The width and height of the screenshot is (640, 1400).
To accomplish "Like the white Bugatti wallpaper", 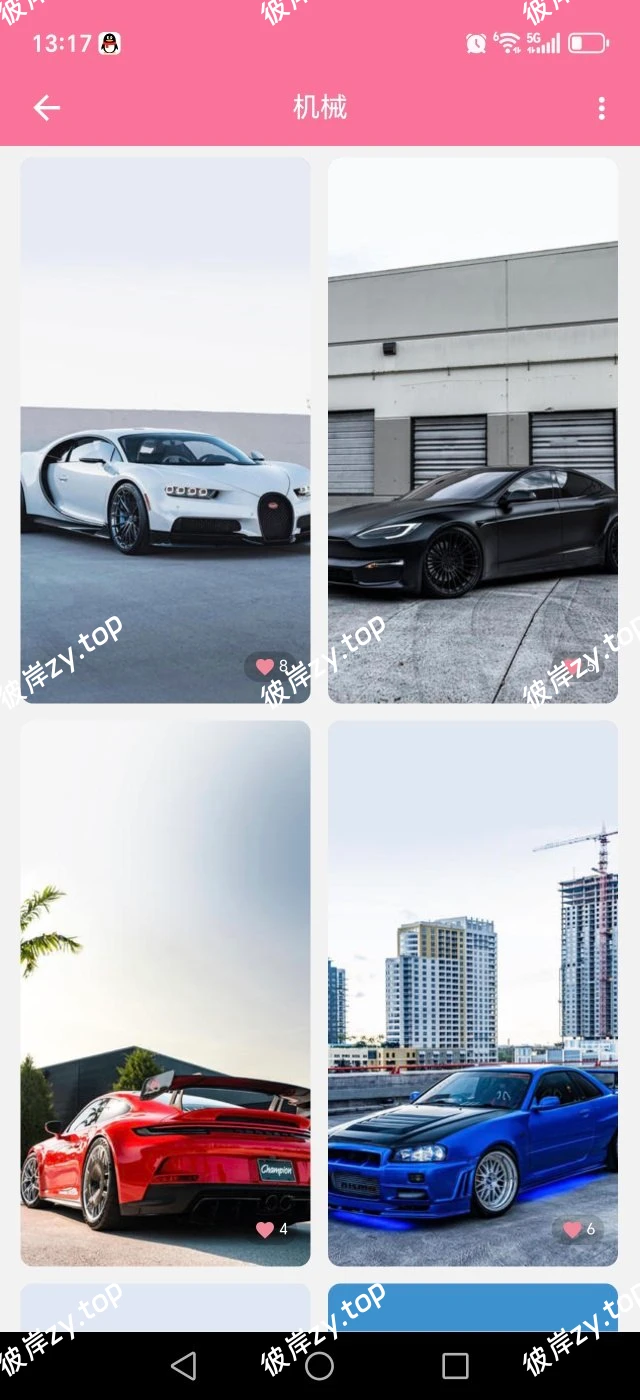I will [x=265, y=666].
